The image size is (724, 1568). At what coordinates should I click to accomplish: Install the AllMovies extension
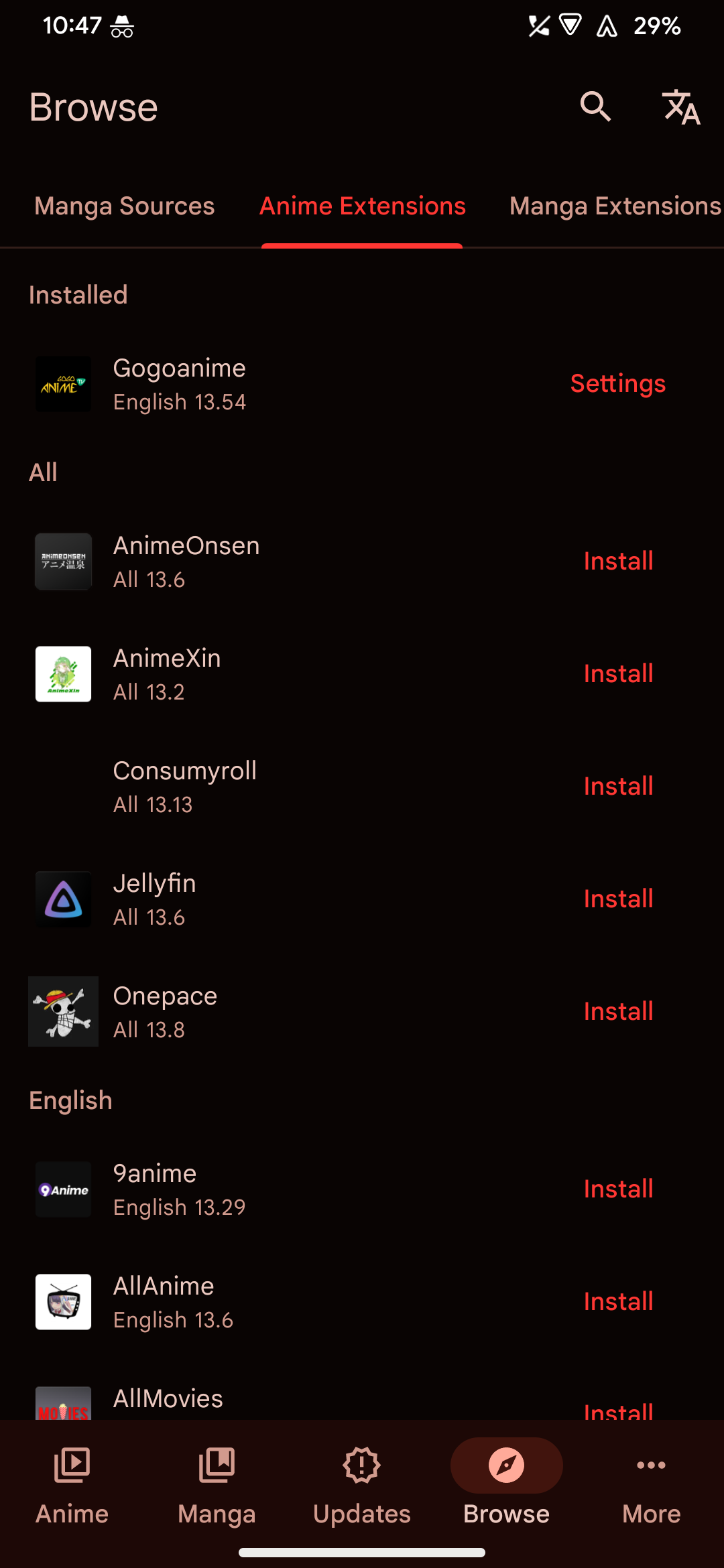click(618, 1413)
